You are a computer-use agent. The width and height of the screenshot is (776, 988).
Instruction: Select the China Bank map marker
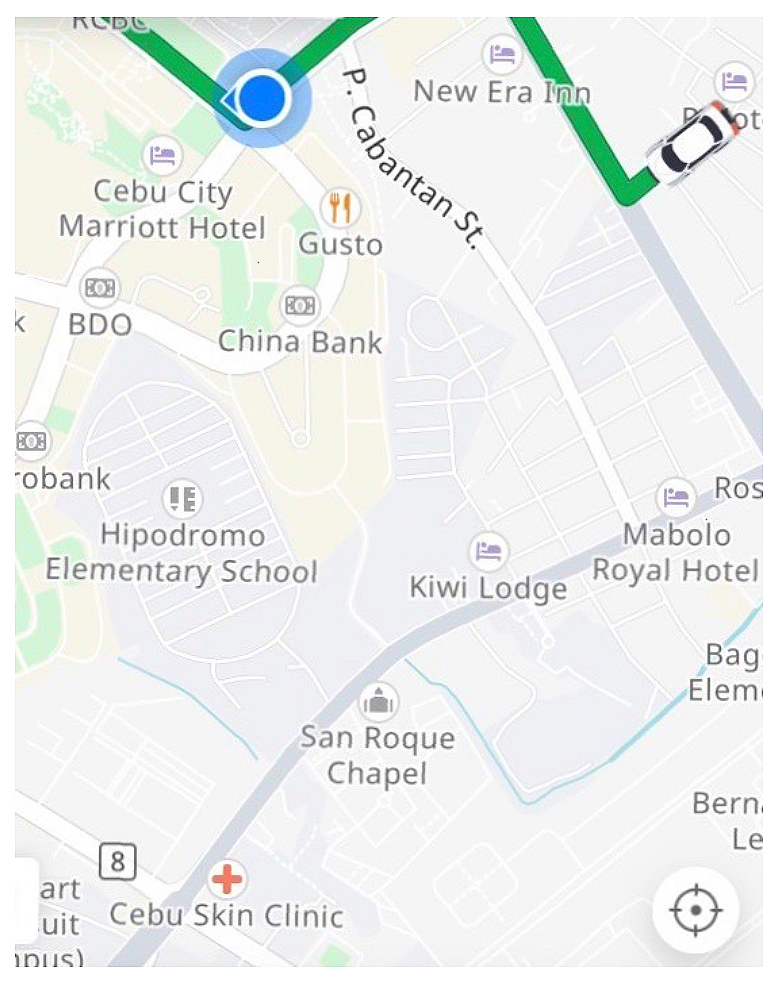299,304
